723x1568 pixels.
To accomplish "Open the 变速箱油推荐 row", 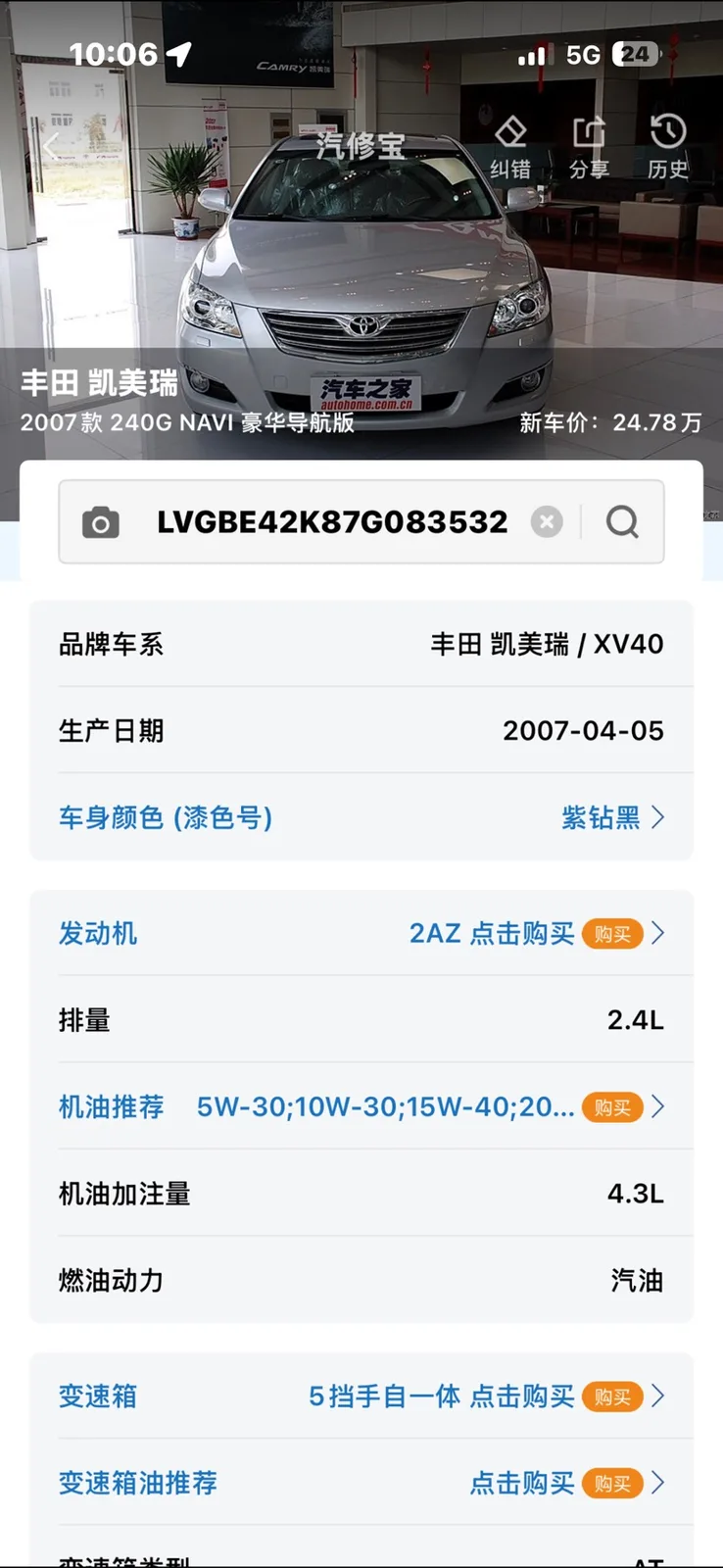I will click(361, 1483).
